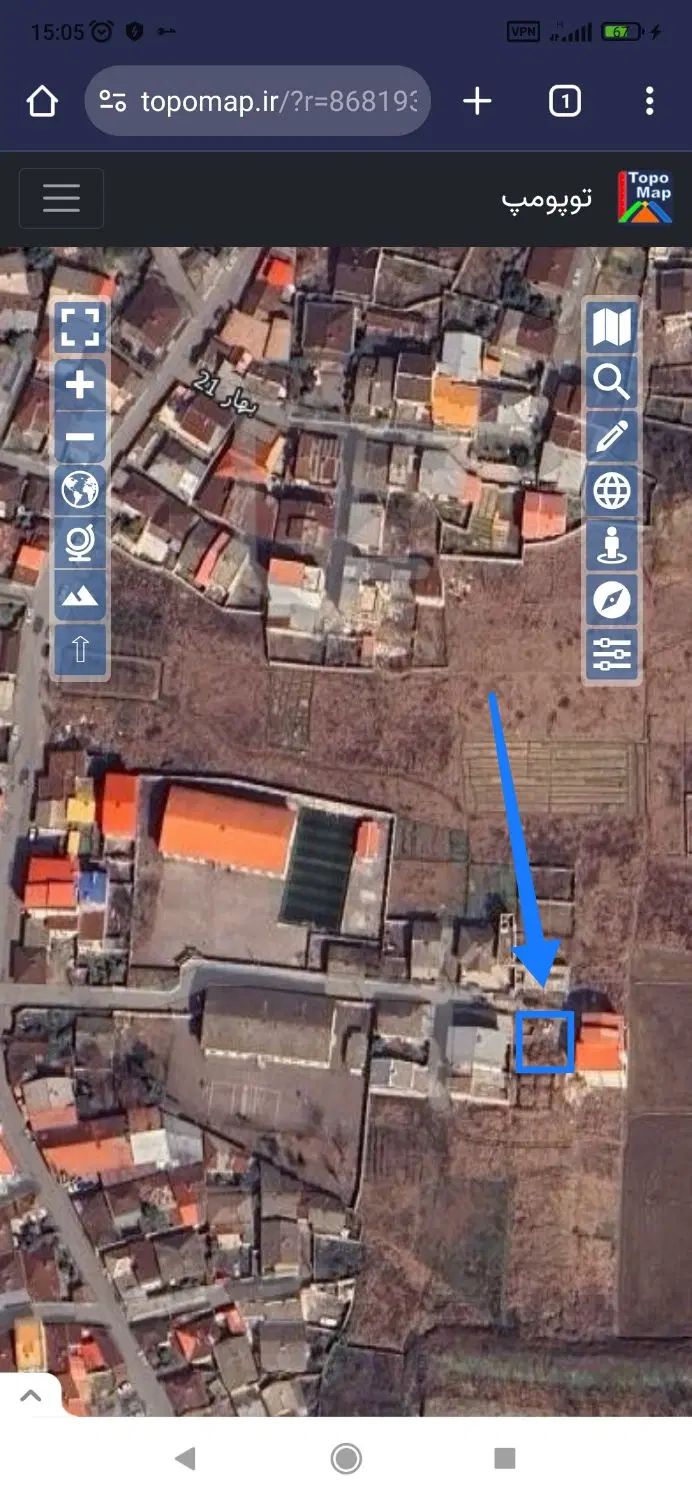Open the browser overflow menu

[x=649, y=101]
